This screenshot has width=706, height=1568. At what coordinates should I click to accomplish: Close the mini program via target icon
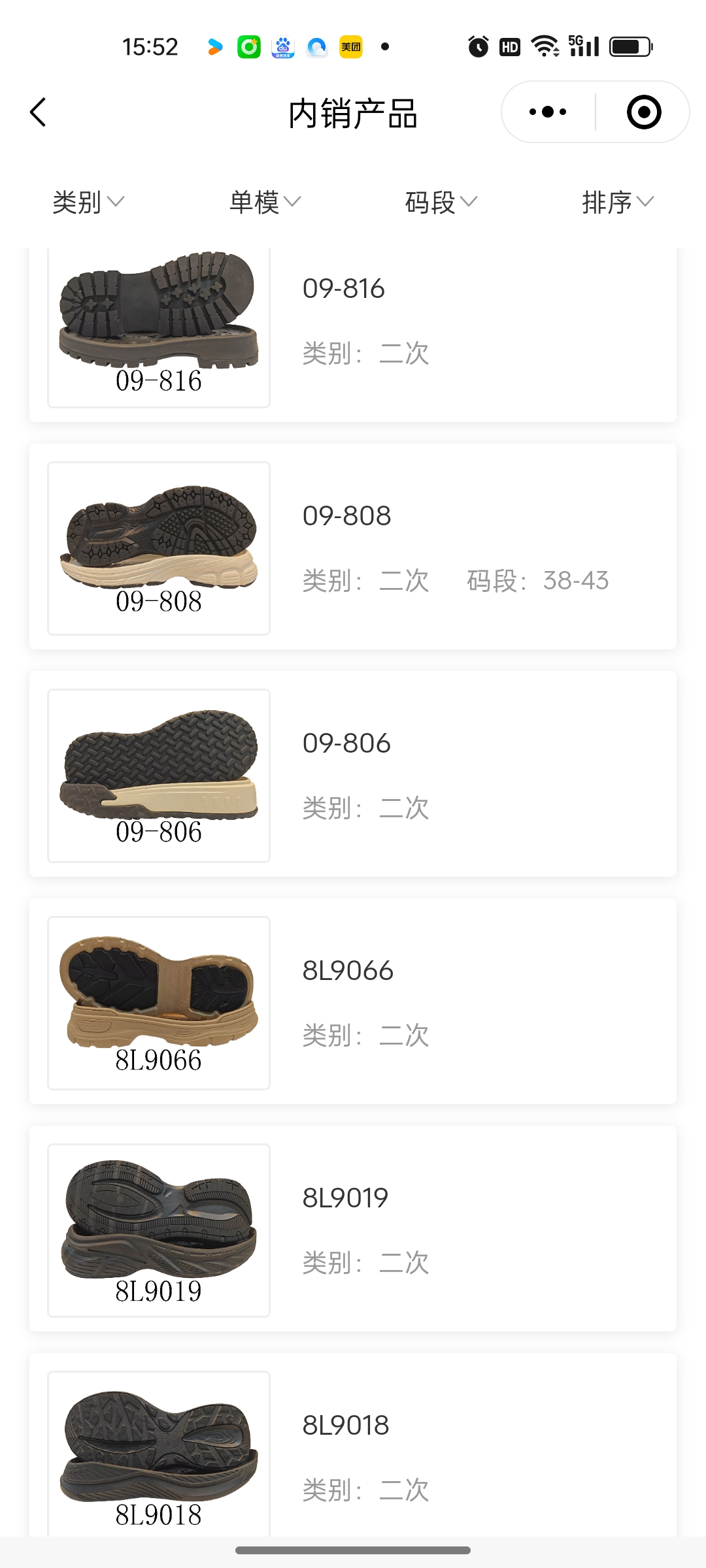(643, 112)
